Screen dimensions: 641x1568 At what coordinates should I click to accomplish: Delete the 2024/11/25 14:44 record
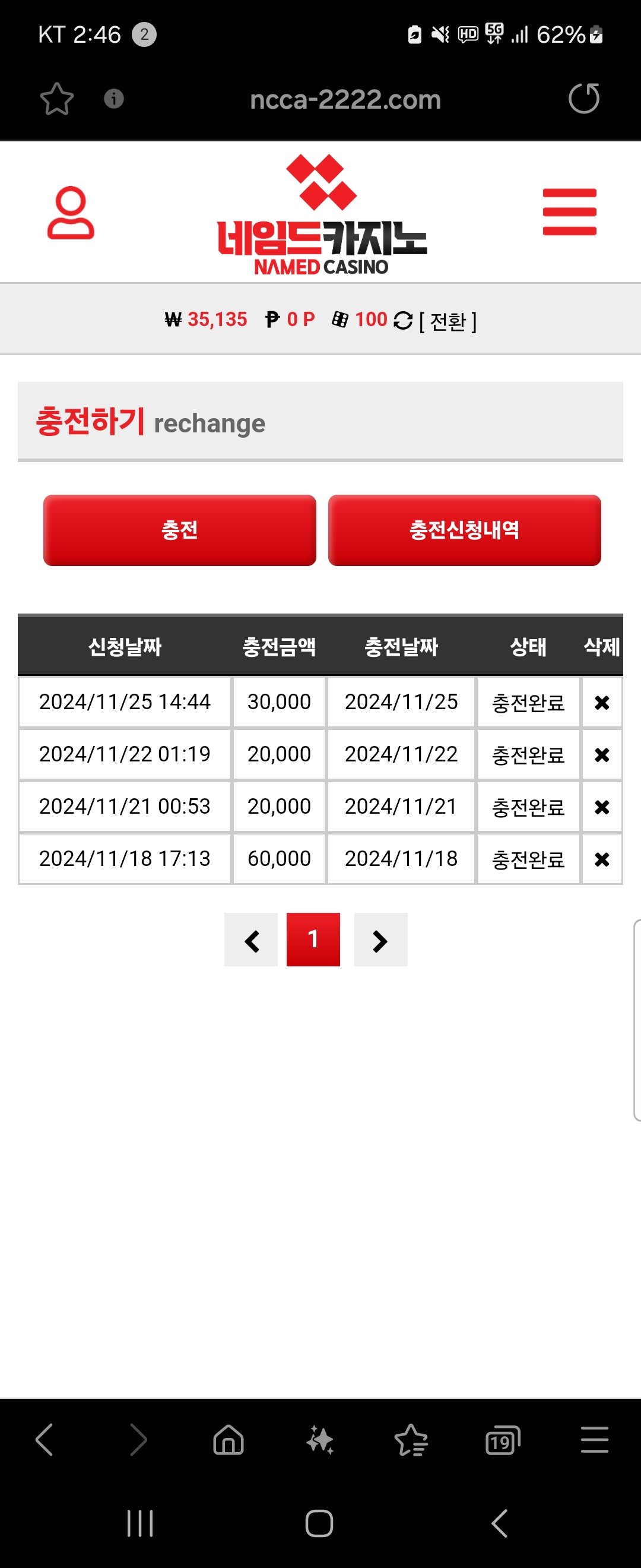pos(601,703)
